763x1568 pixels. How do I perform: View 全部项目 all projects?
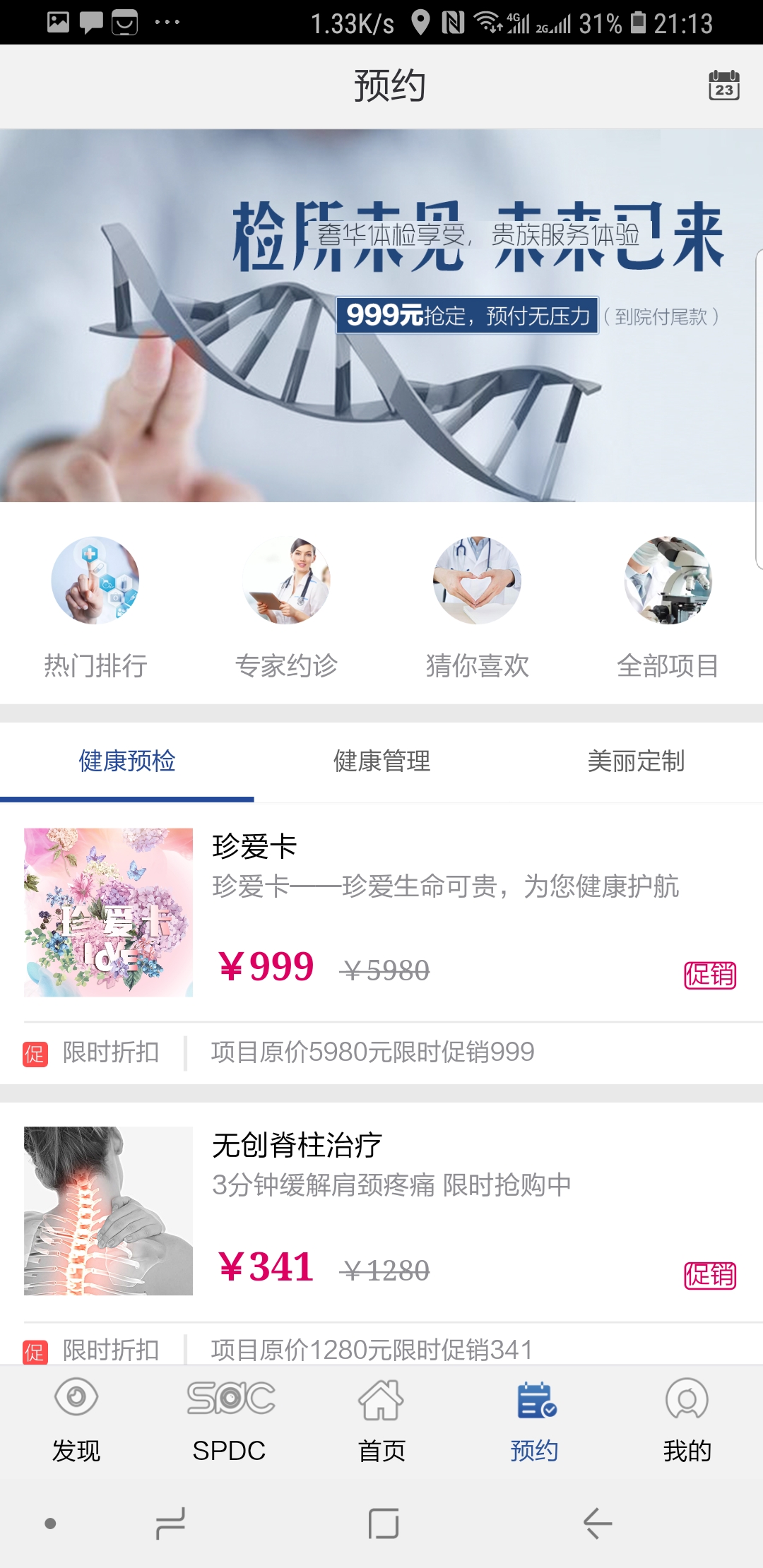(x=668, y=607)
